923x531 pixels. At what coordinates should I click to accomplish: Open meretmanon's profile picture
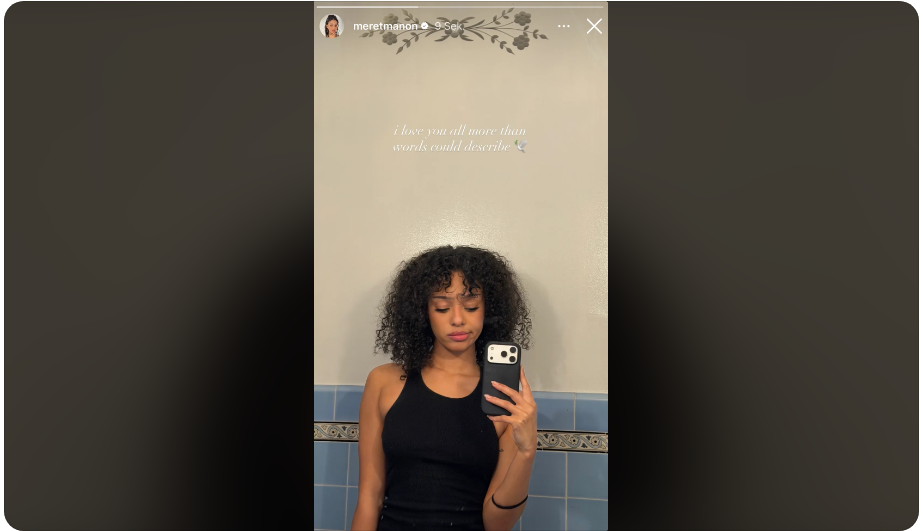click(x=332, y=26)
